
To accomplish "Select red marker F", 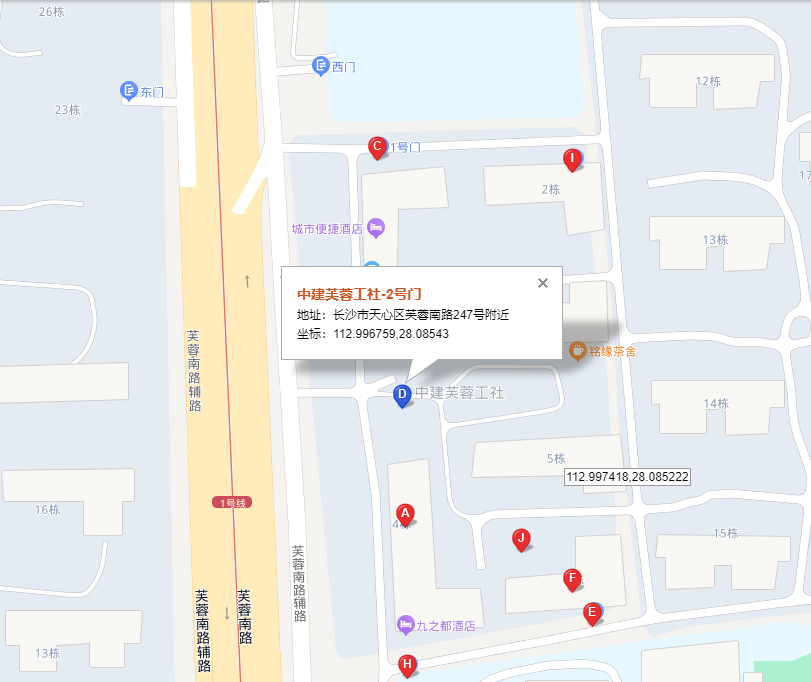I will 572,579.
